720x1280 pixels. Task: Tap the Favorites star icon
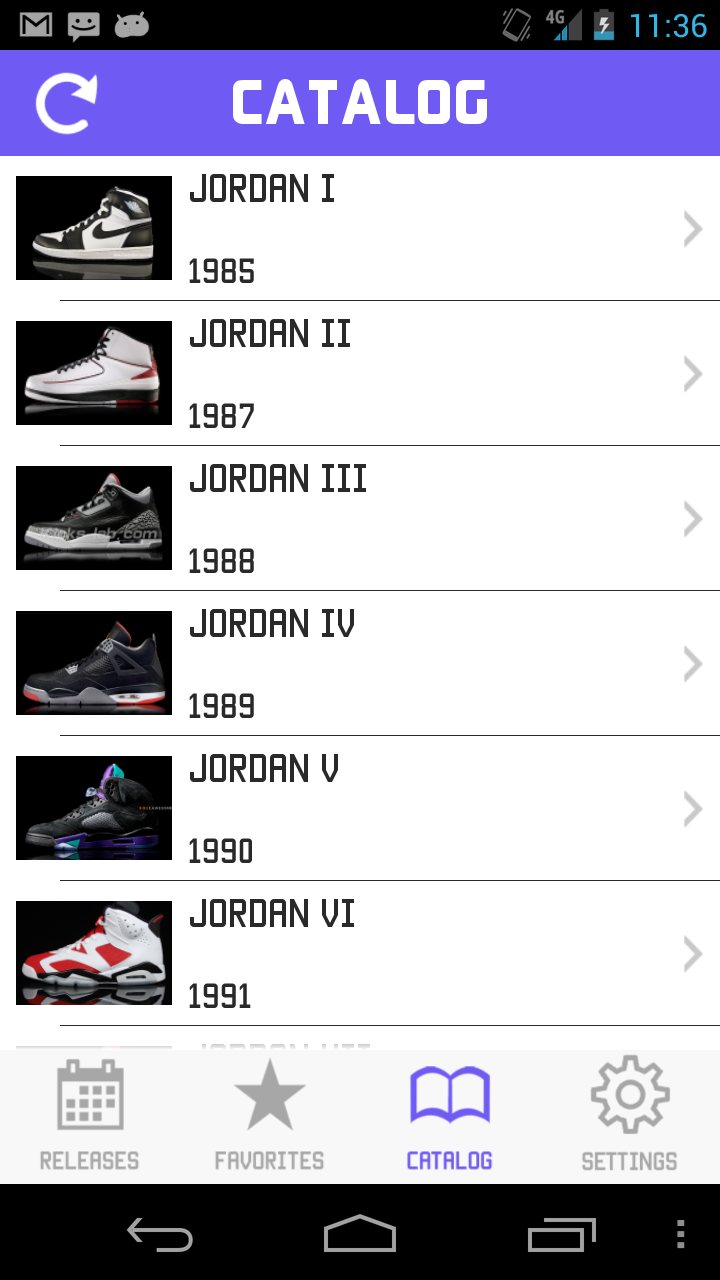click(268, 1095)
